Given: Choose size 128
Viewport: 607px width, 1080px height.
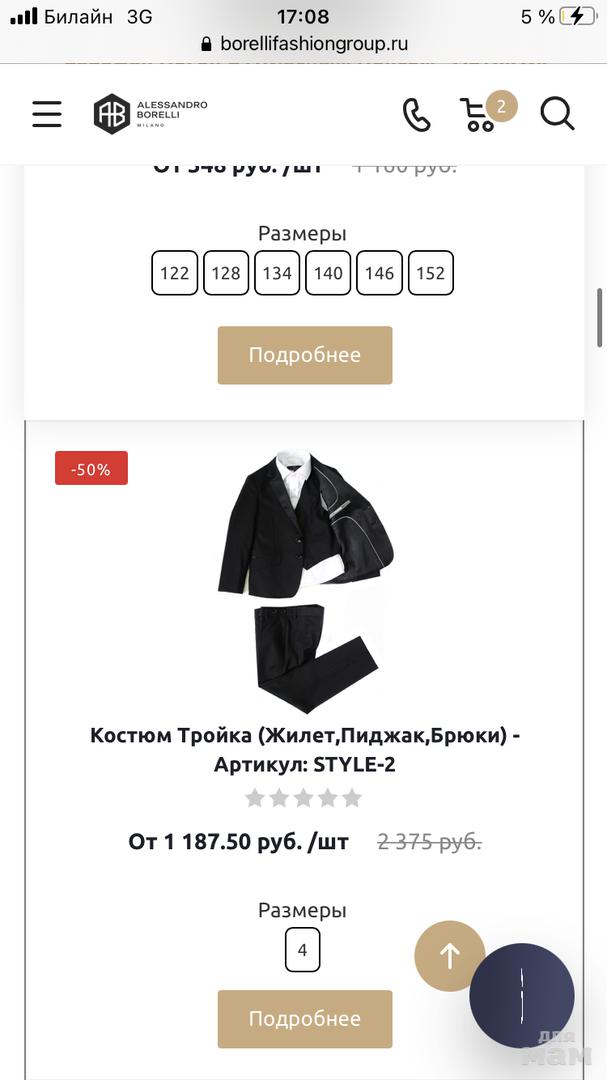Looking at the screenshot, I should pos(226,273).
